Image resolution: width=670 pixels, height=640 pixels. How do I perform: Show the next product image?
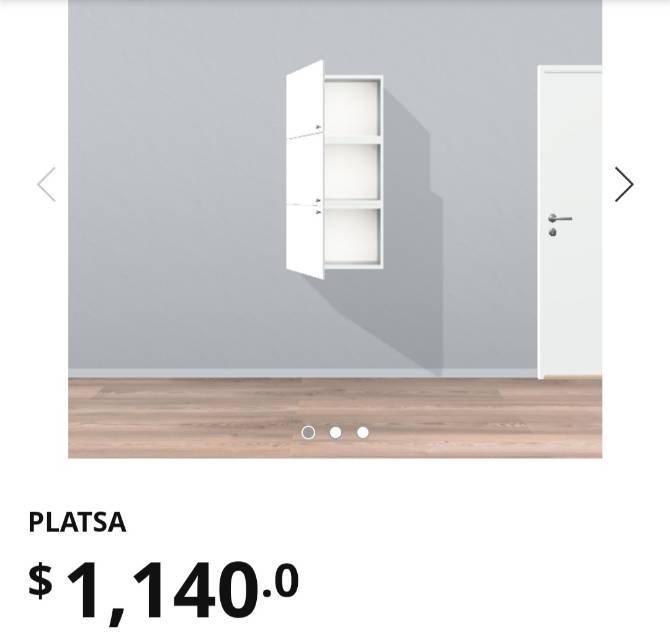click(624, 184)
